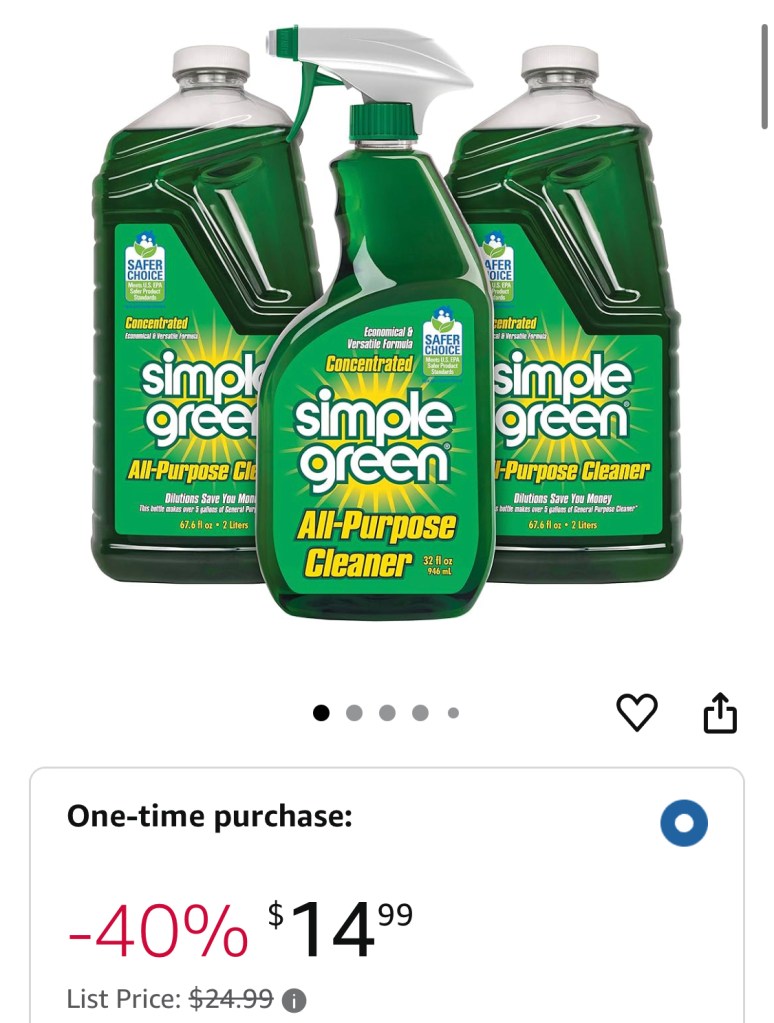This screenshot has width=774, height=1023.
Task: Add product to wish list heart
Action: tap(636, 712)
